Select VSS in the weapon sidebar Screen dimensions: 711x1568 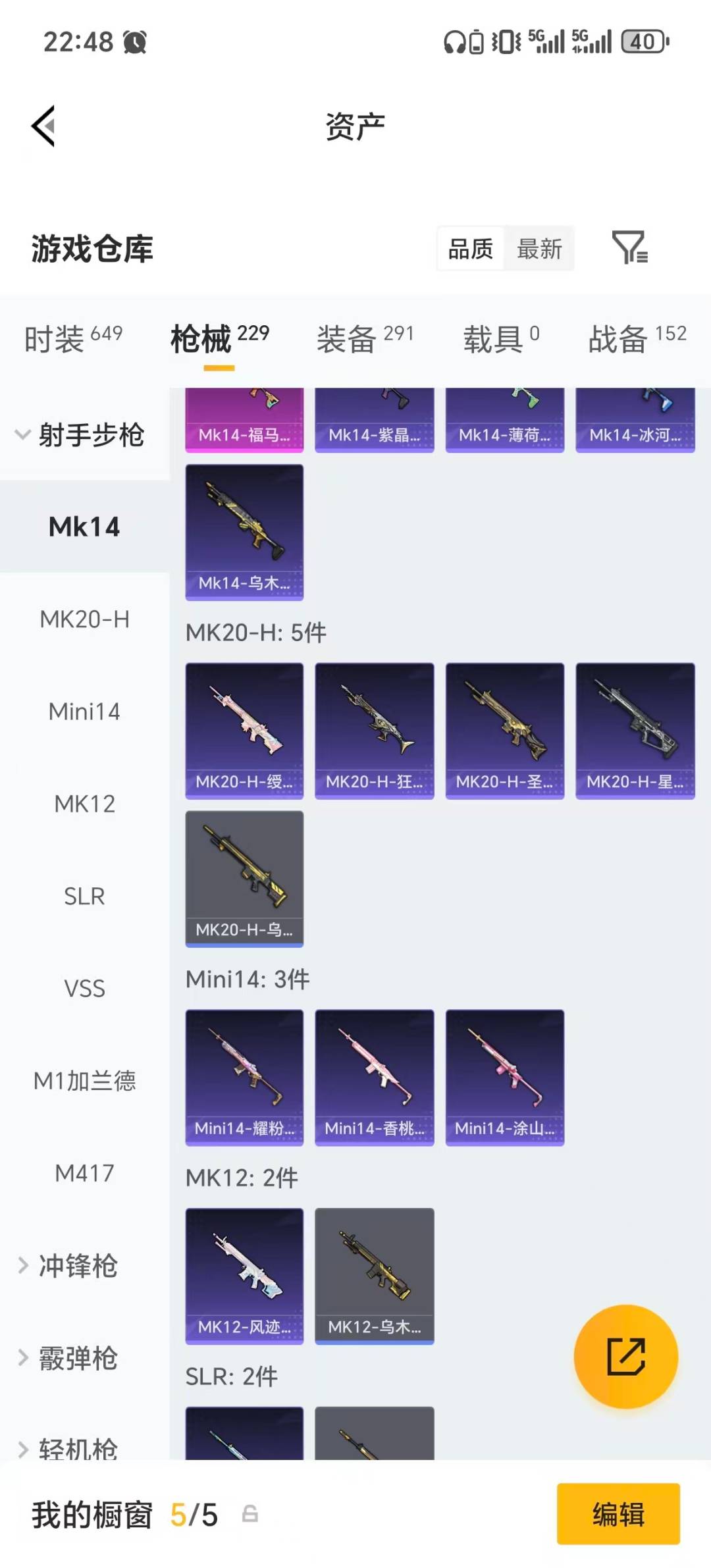click(85, 988)
